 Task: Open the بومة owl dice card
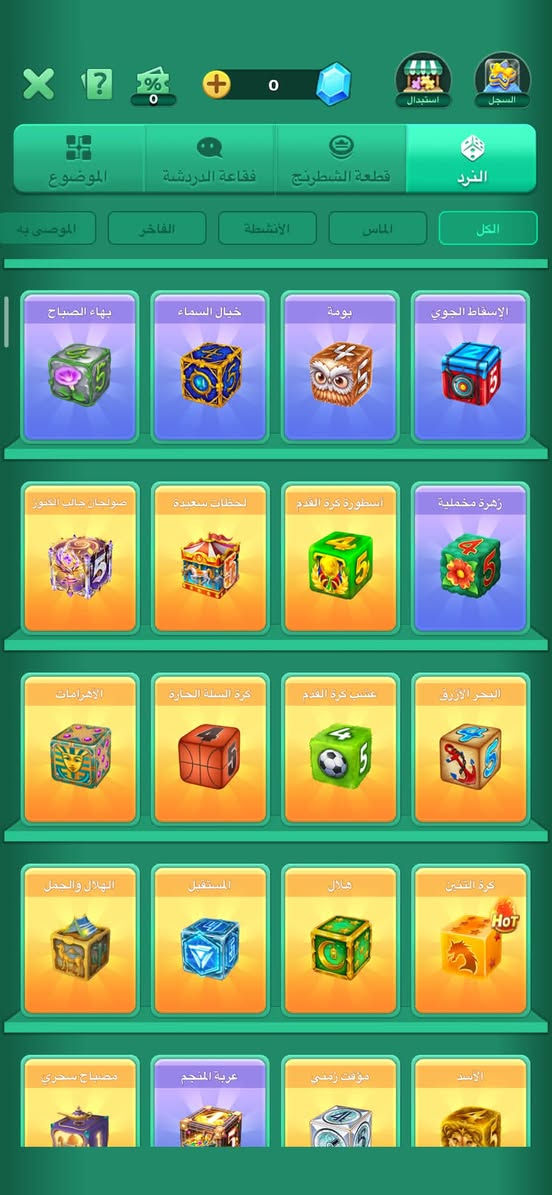[341, 367]
